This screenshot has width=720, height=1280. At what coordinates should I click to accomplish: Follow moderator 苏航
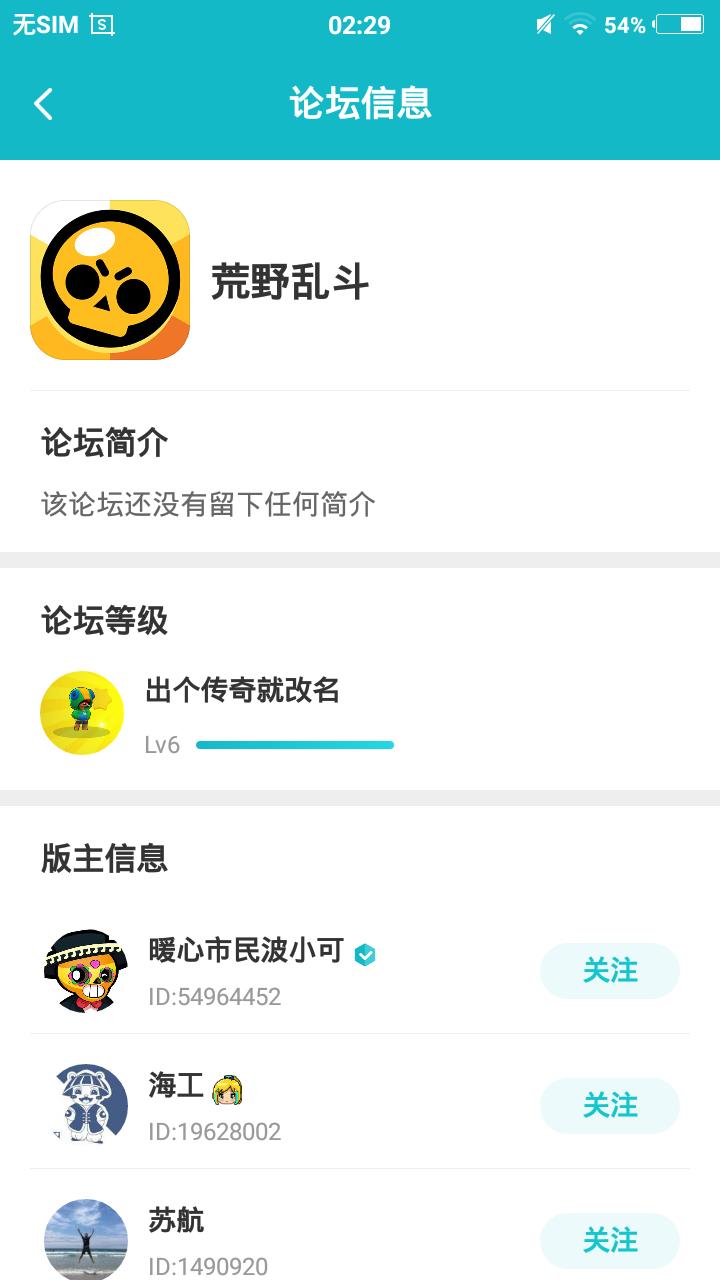[x=609, y=1241]
